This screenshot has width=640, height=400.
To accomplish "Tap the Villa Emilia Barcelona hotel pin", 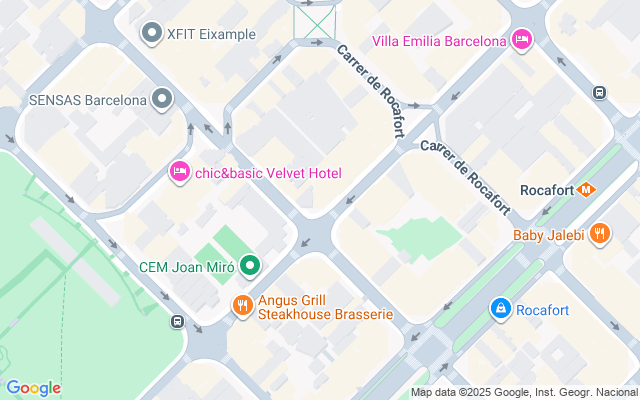I will [x=521, y=40].
